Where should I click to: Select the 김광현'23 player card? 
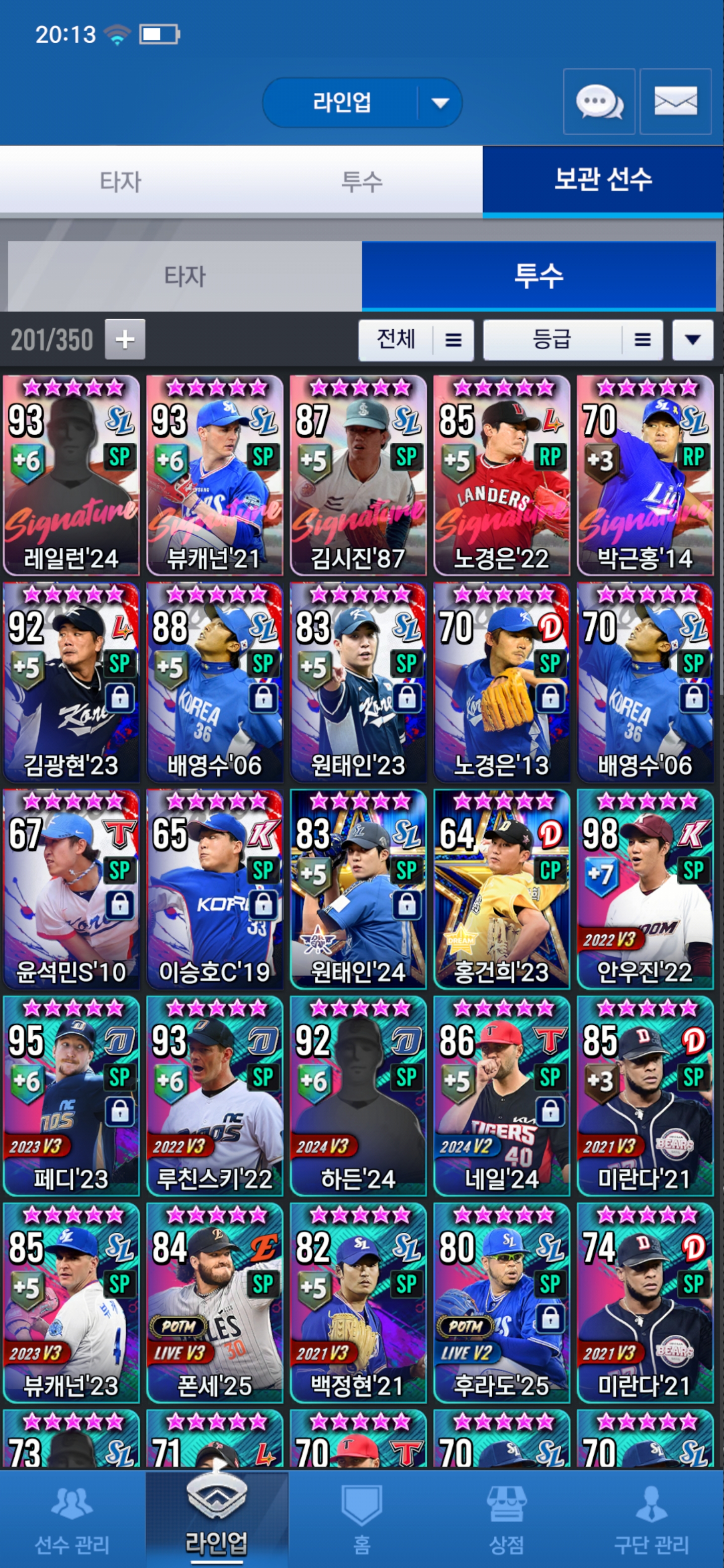click(x=71, y=682)
